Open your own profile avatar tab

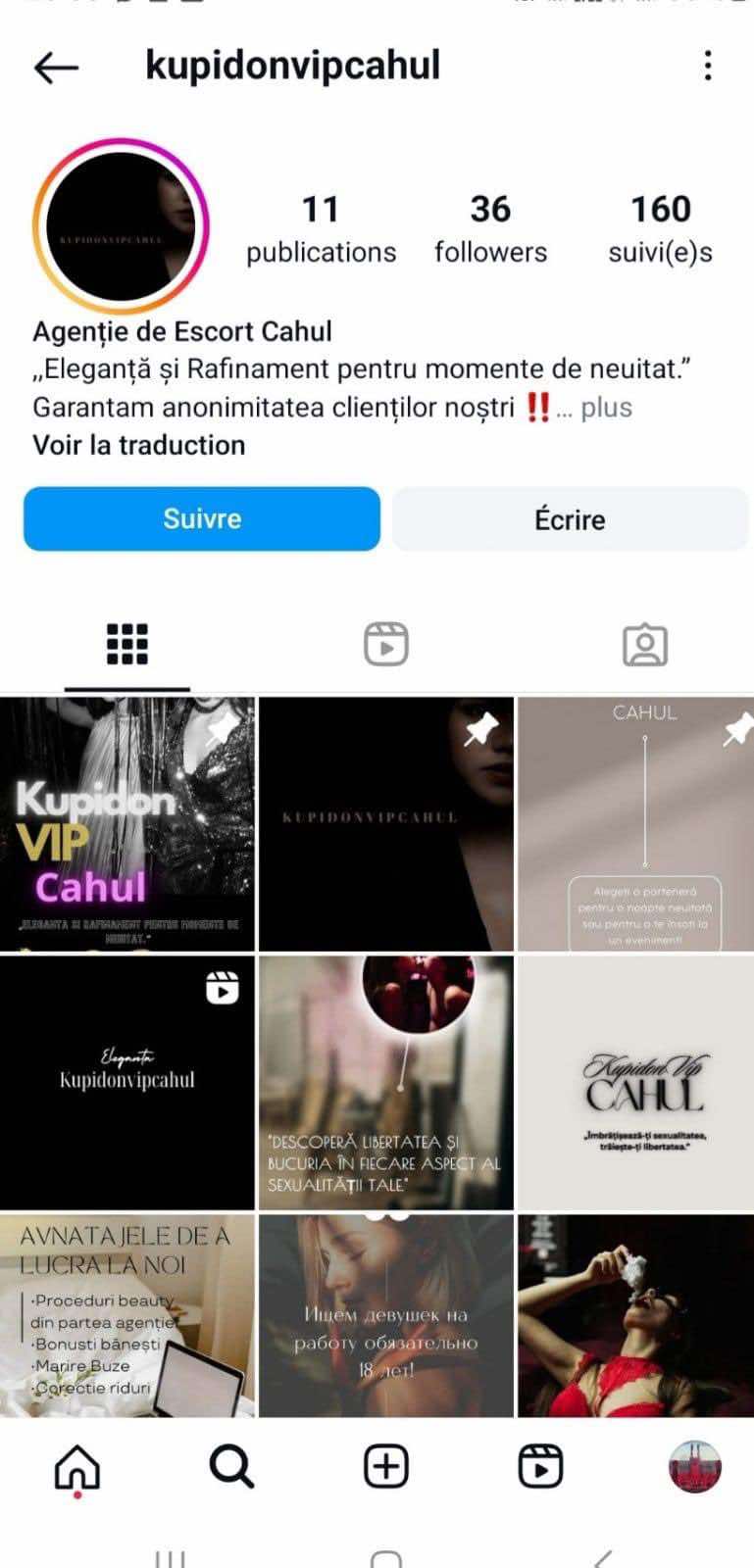(694, 1467)
